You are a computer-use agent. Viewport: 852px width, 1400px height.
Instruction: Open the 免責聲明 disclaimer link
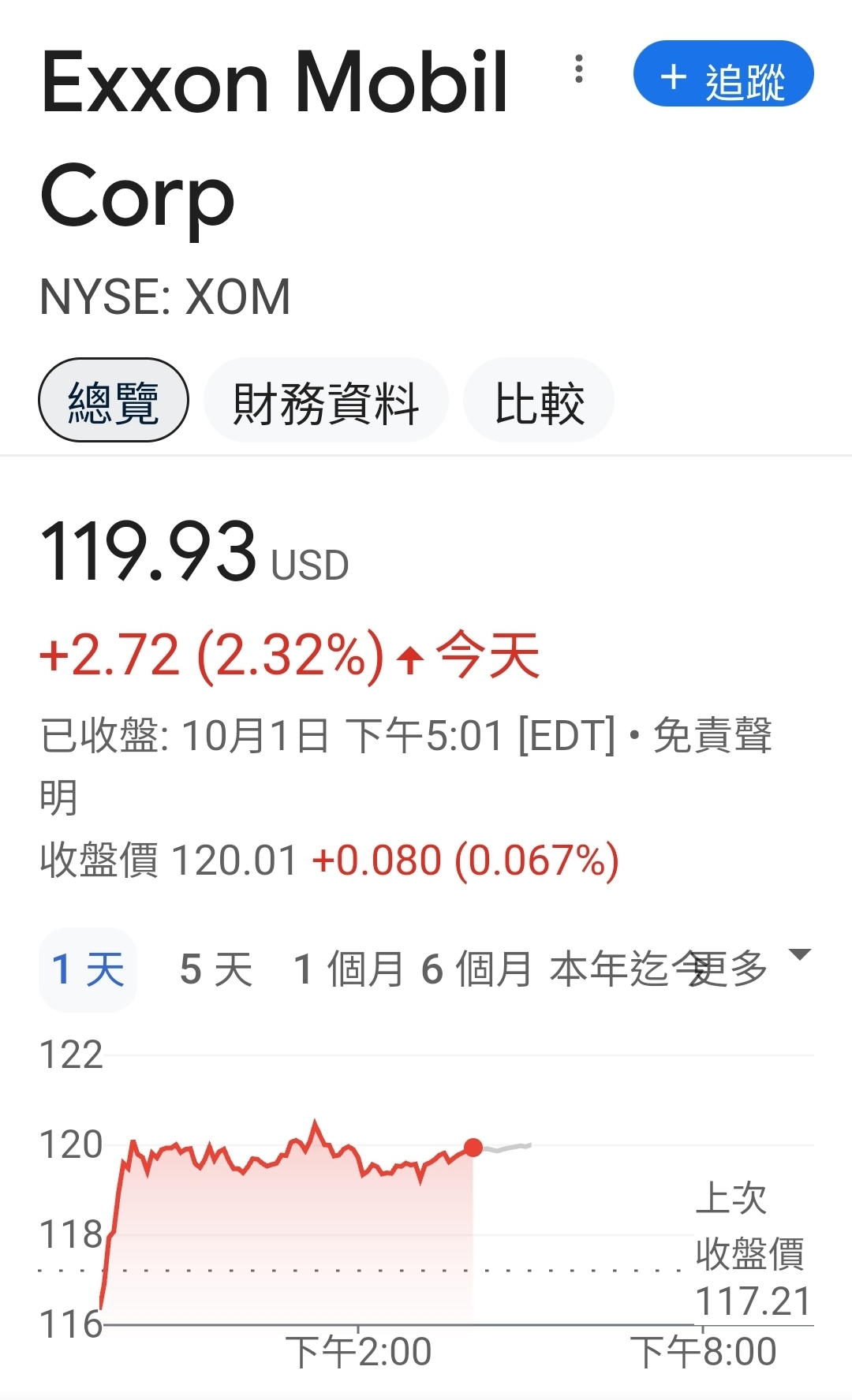(714, 737)
